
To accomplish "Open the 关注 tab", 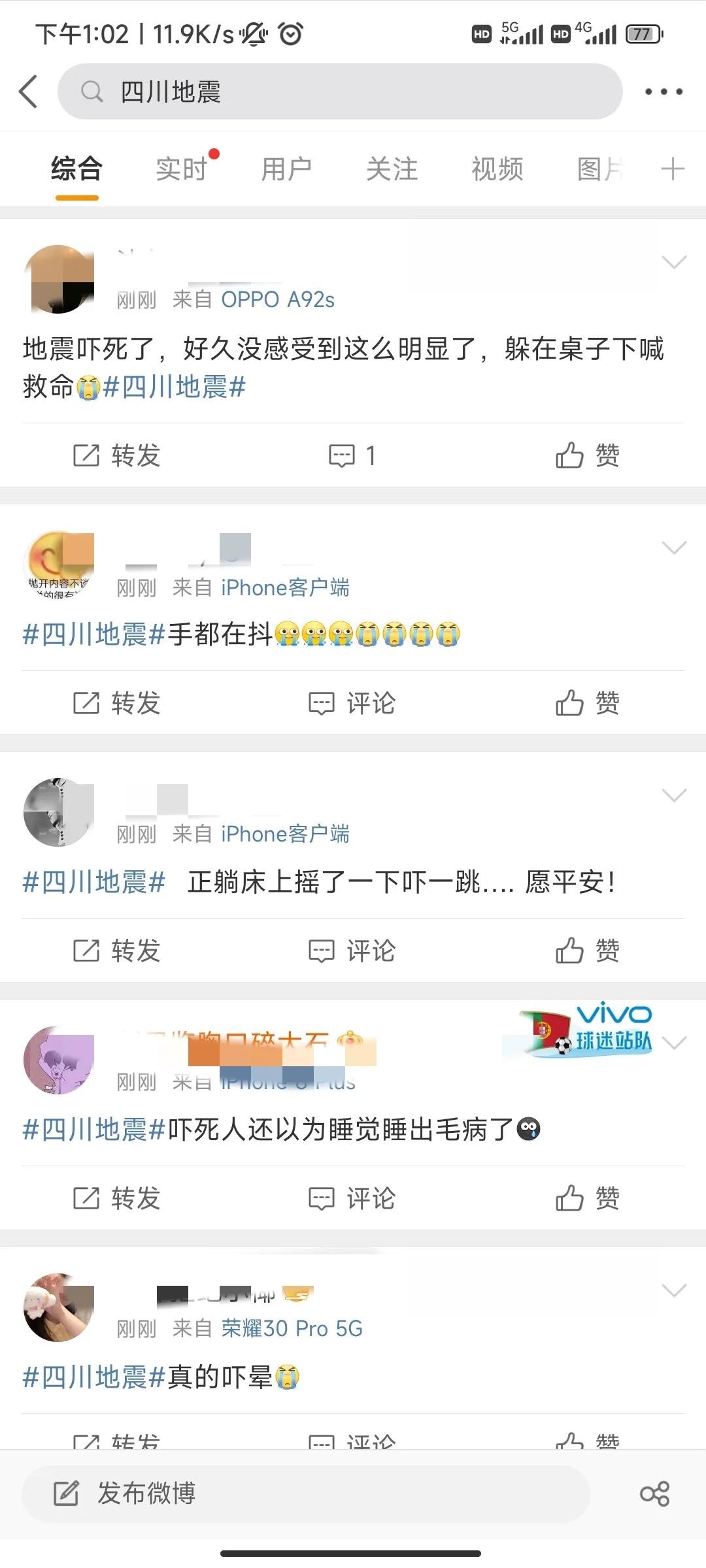I will coord(392,169).
